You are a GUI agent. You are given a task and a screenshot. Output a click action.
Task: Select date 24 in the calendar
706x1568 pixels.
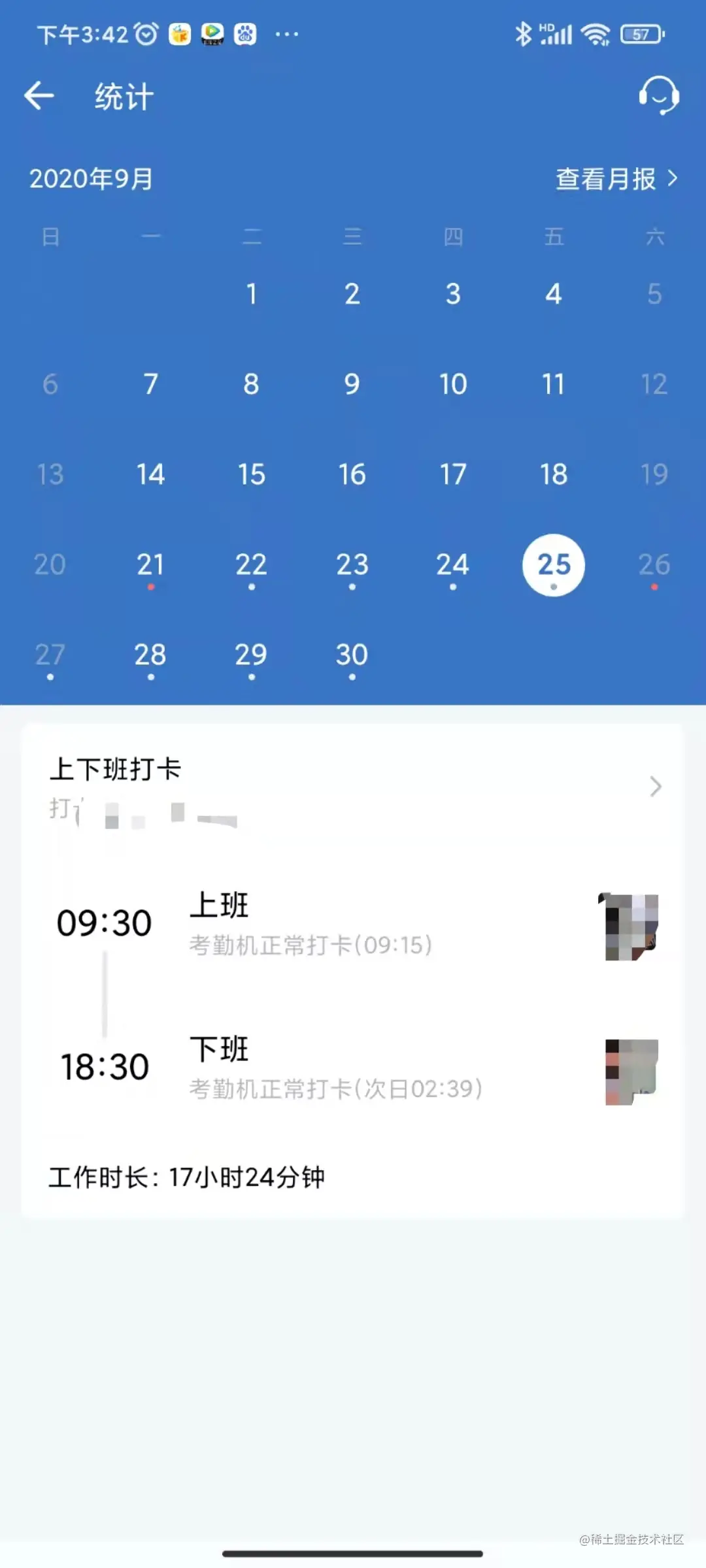pos(452,565)
